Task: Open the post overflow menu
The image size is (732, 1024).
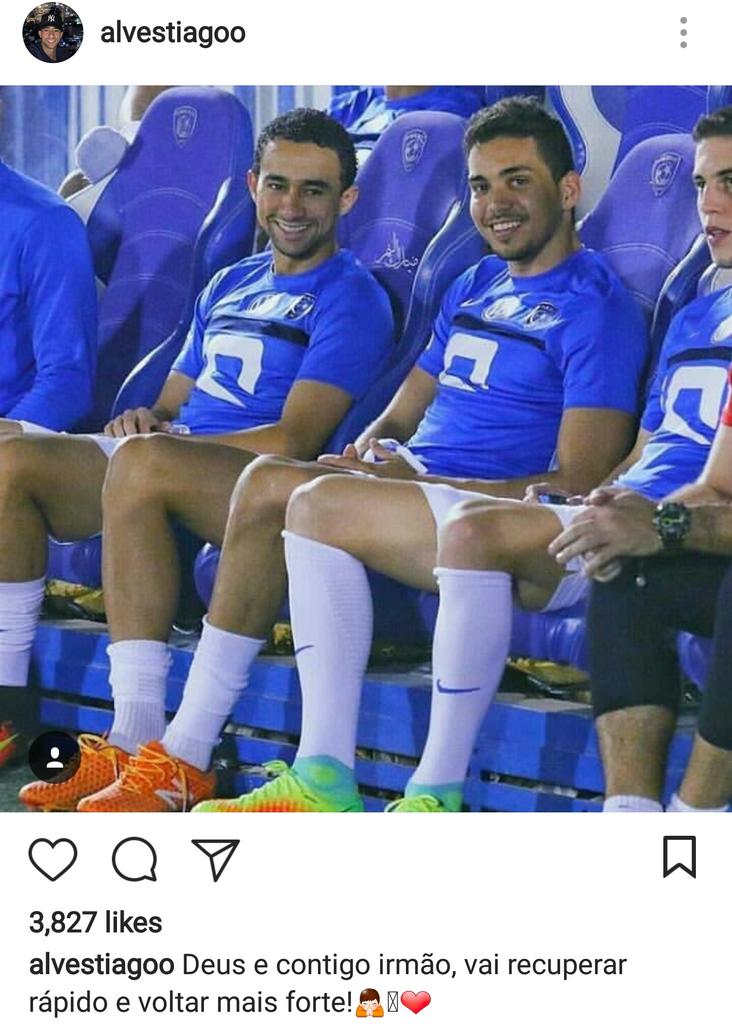Action: pos(683,33)
